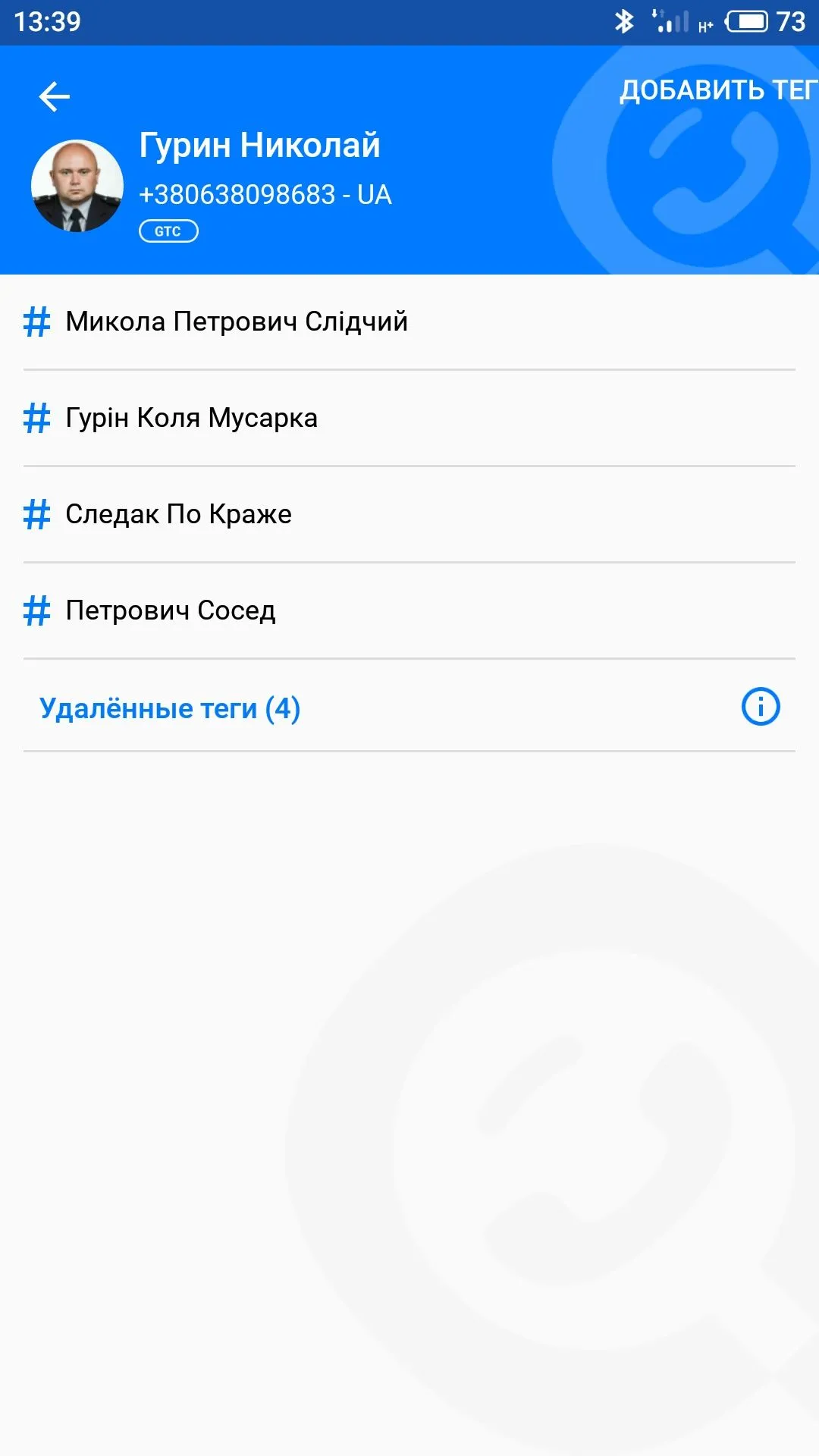Open the tag Гурін Коля Мусарка

[x=191, y=418]
